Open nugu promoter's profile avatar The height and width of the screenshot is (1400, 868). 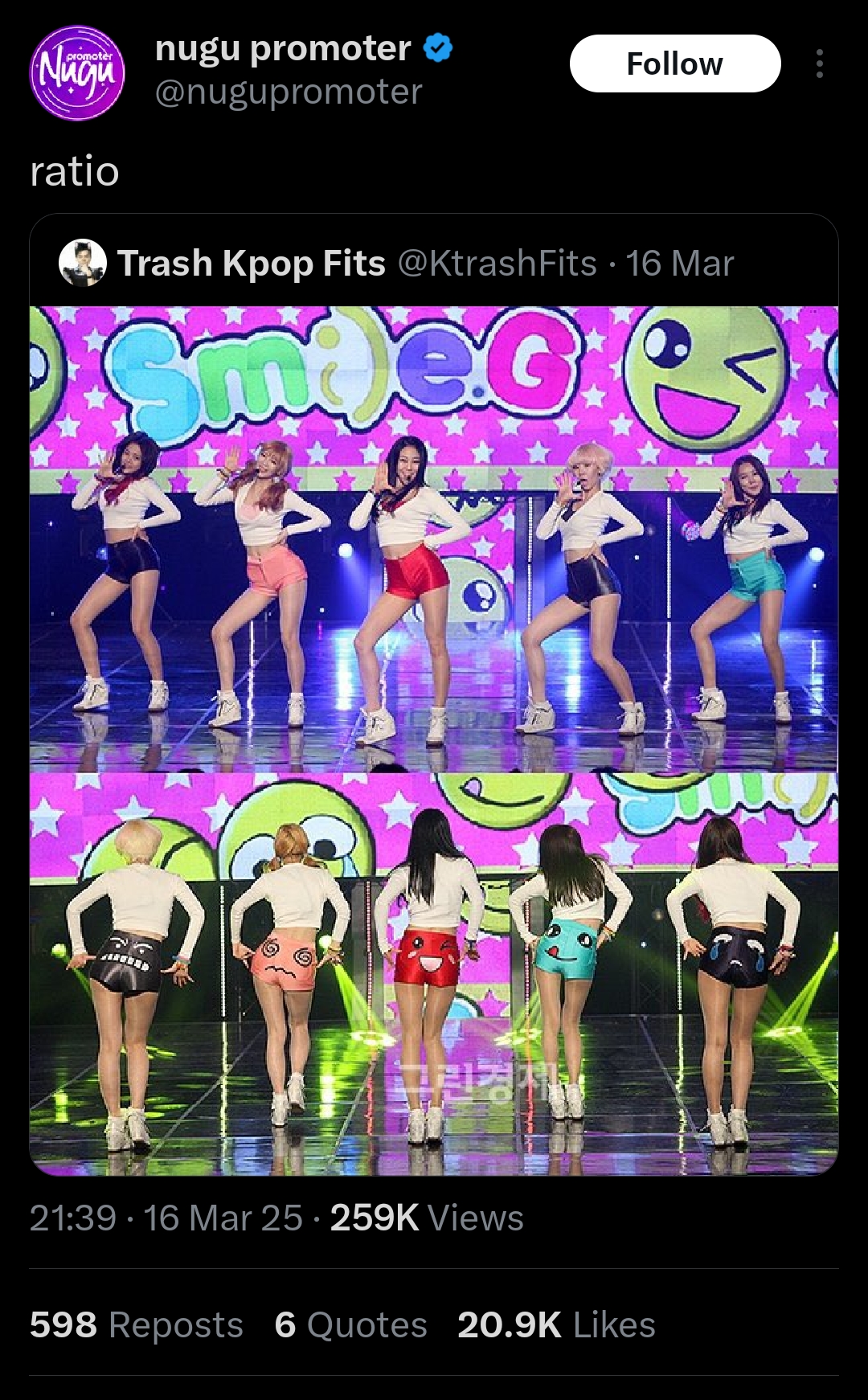[77, 73]
